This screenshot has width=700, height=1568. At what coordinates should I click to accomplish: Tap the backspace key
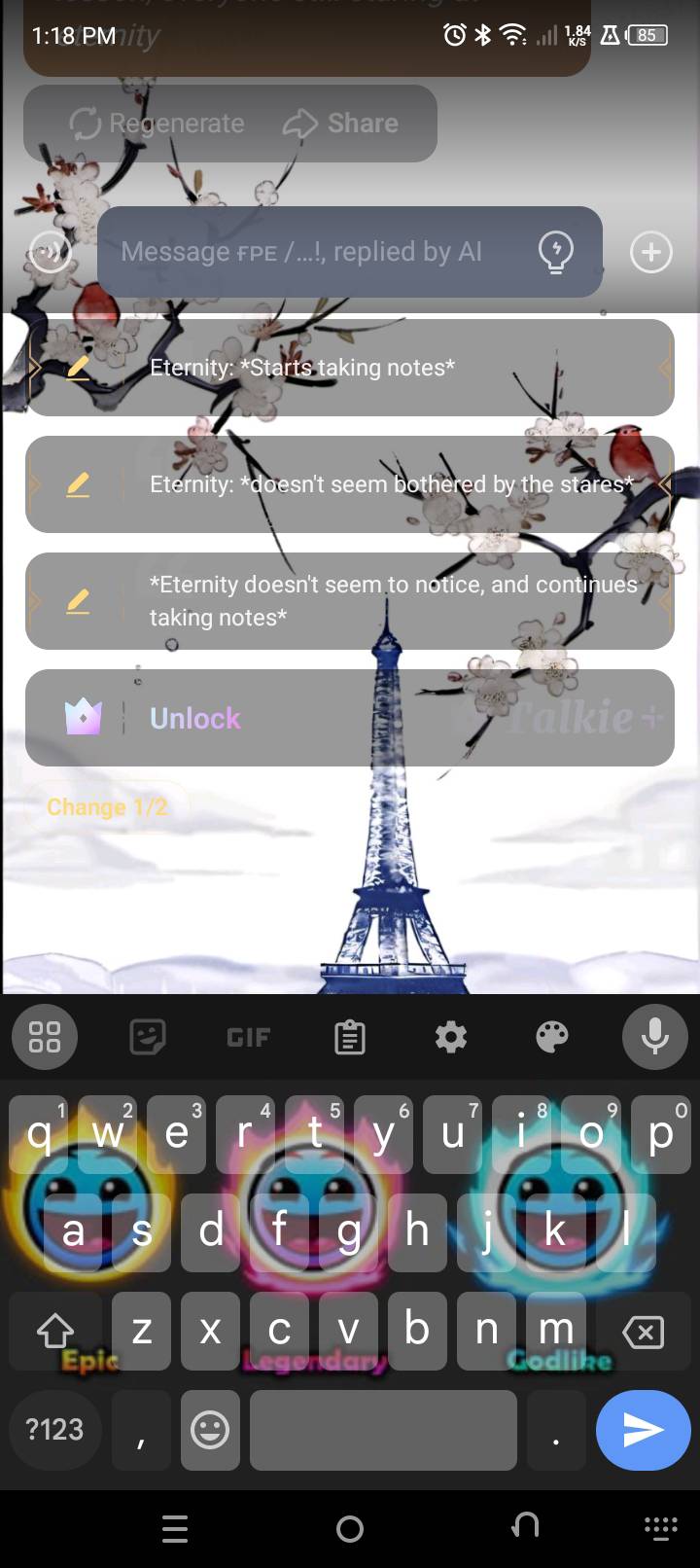coord(643,1331)
